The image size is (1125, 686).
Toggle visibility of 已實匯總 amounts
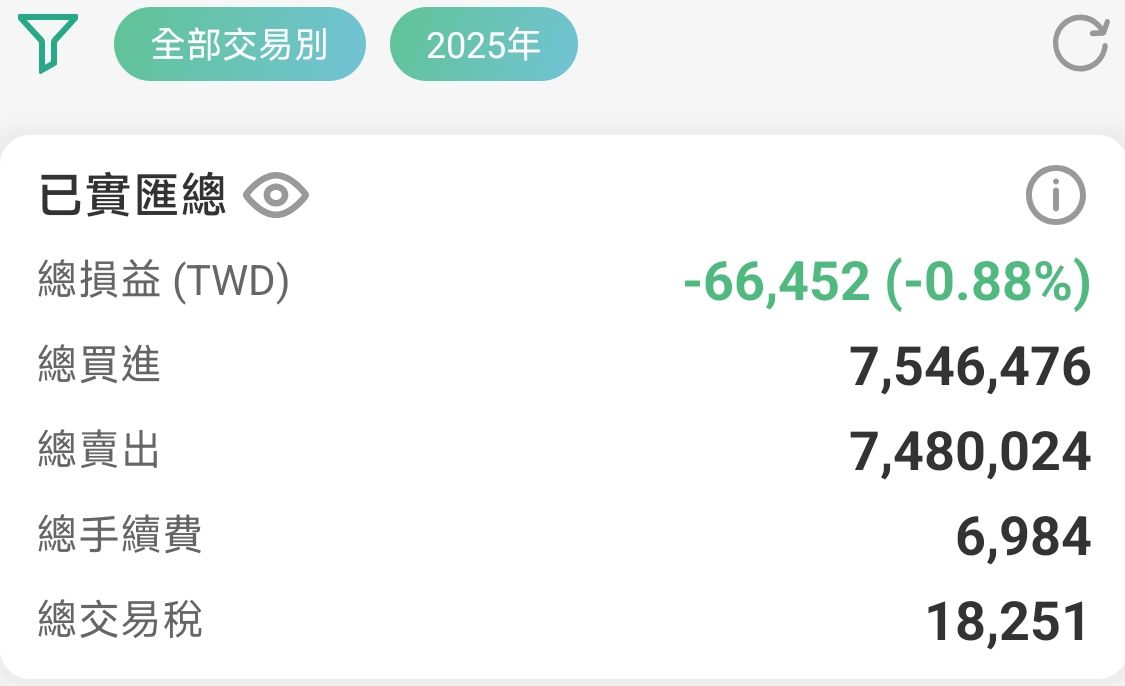click(276, 194)
